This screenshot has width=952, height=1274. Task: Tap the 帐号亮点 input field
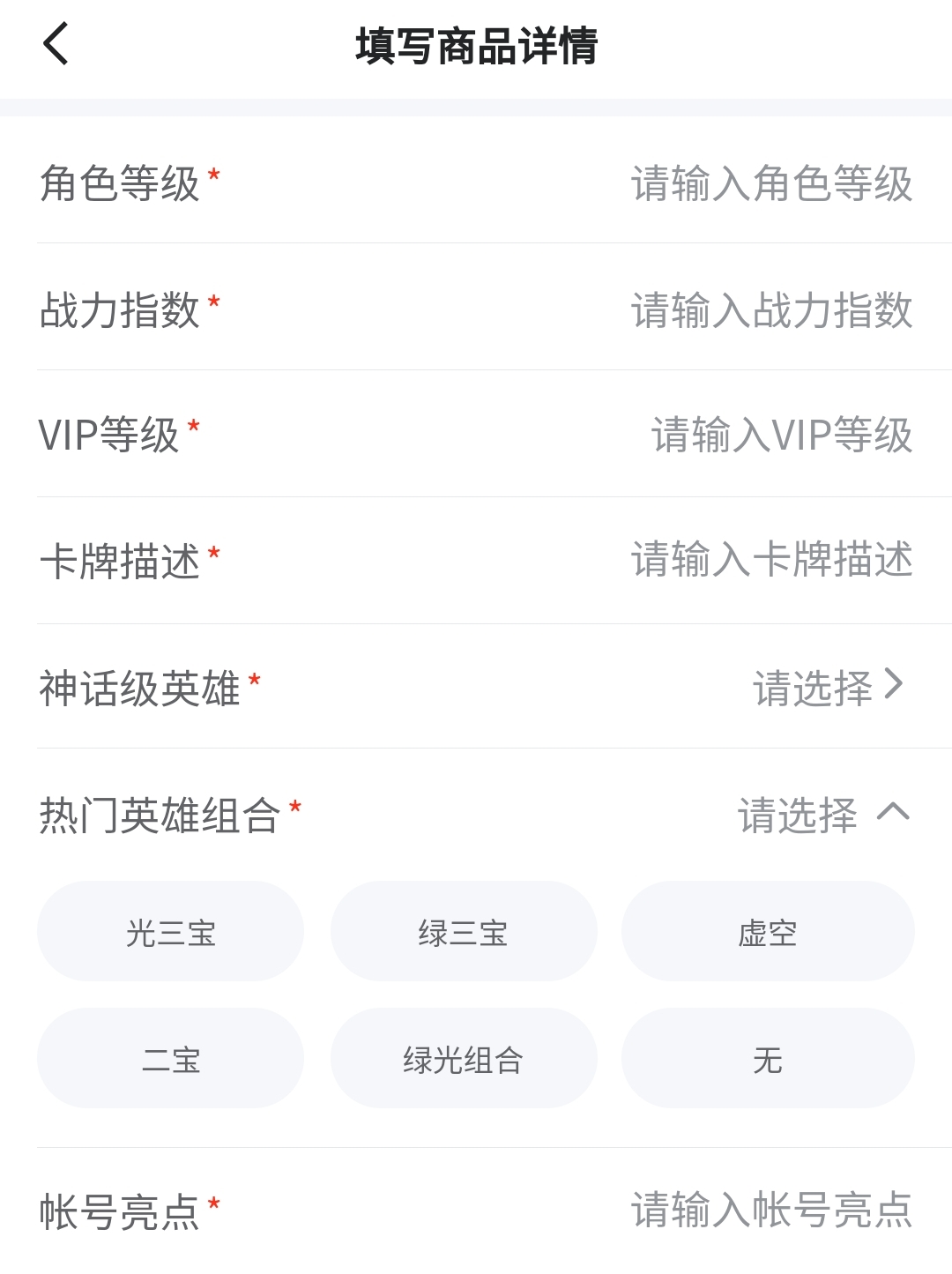pyautogui.click(x=770, y=1211)
